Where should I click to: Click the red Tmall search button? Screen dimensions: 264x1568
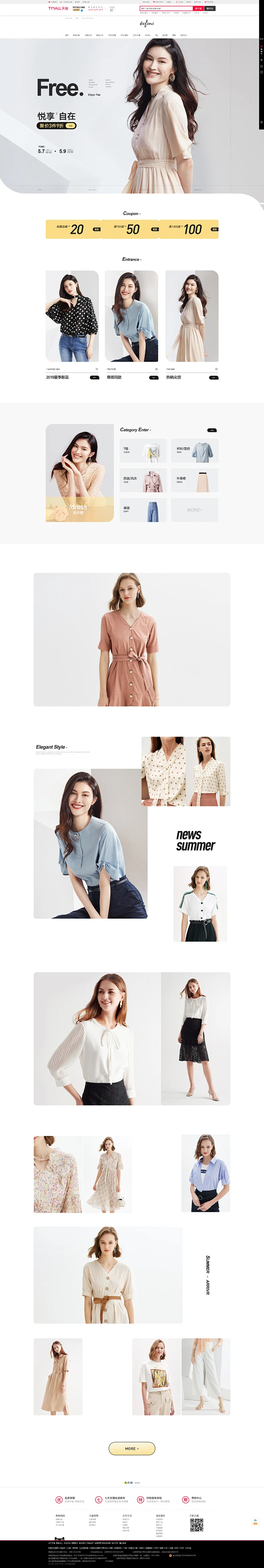coord(198,8)
